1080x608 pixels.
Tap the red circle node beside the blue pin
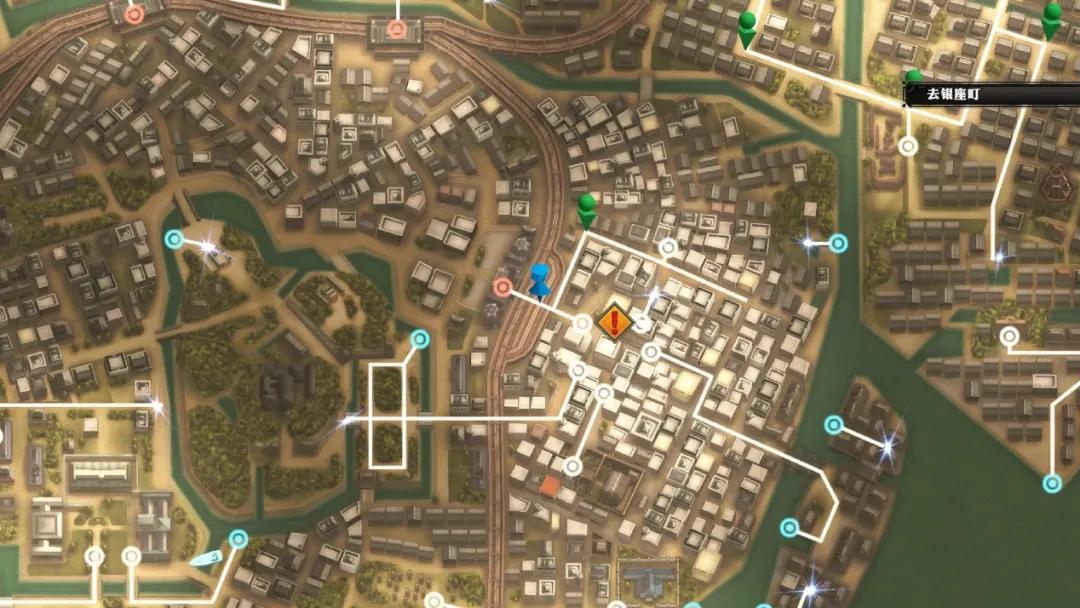(503, 289)
